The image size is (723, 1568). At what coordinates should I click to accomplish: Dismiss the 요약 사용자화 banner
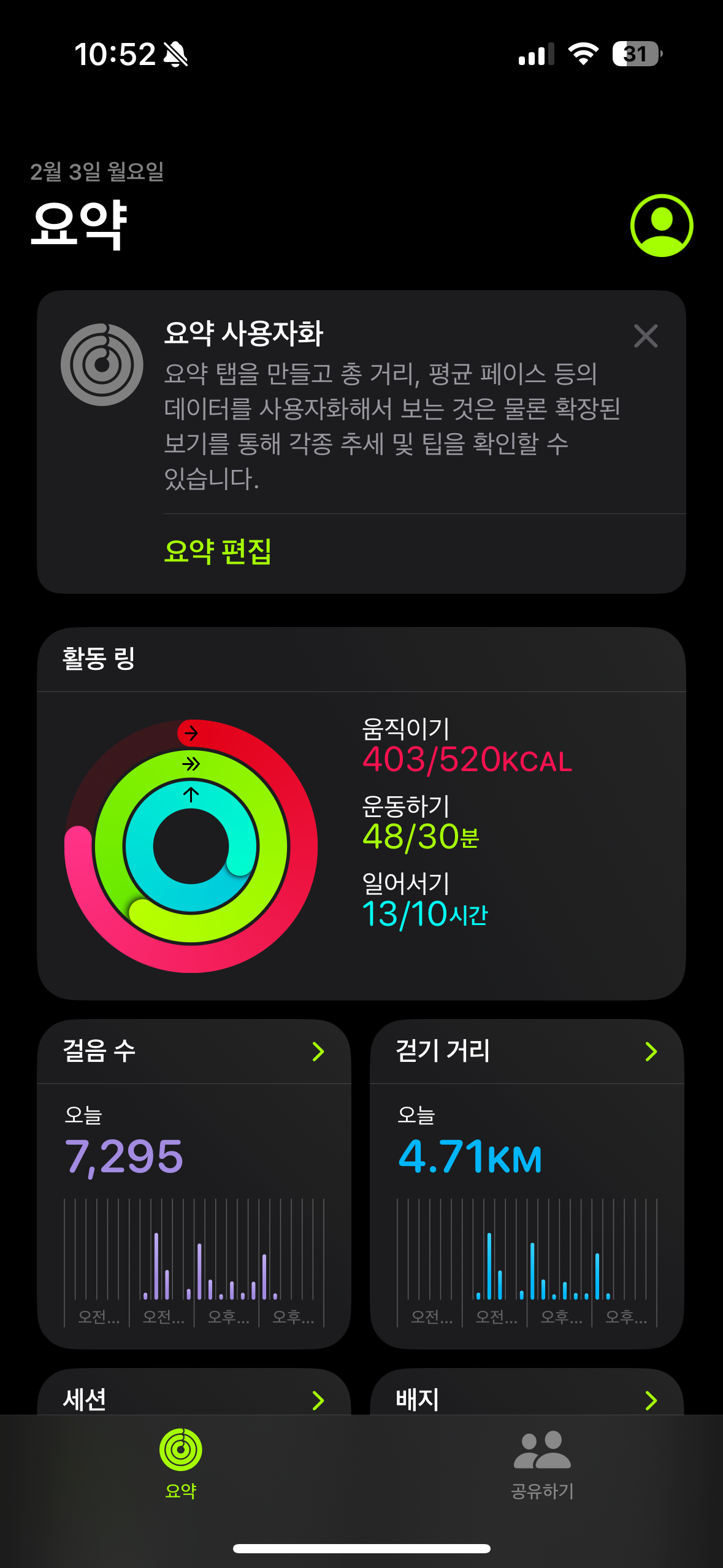point(645,336)
